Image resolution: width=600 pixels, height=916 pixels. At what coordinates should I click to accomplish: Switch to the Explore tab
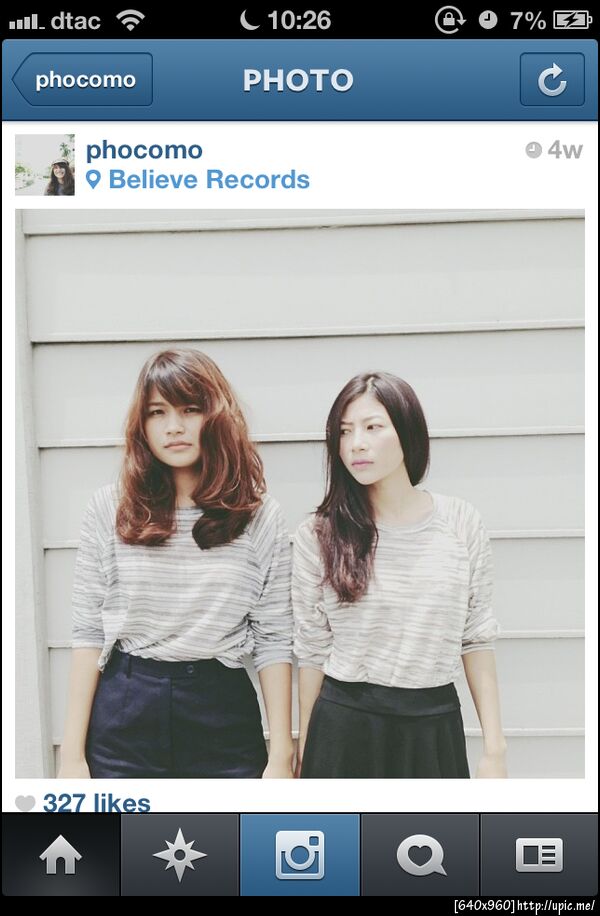[180, 855]
